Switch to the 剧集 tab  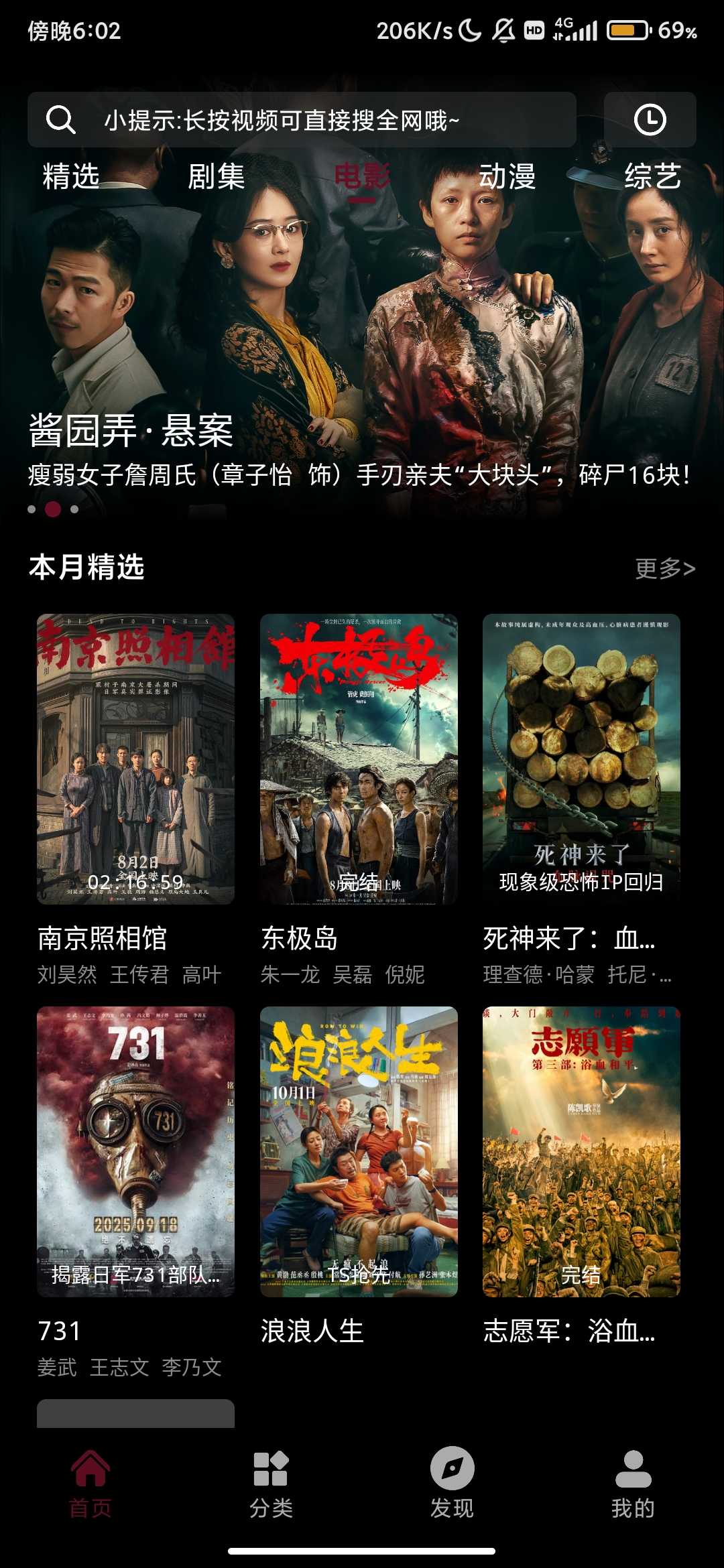tap(216, 176)
